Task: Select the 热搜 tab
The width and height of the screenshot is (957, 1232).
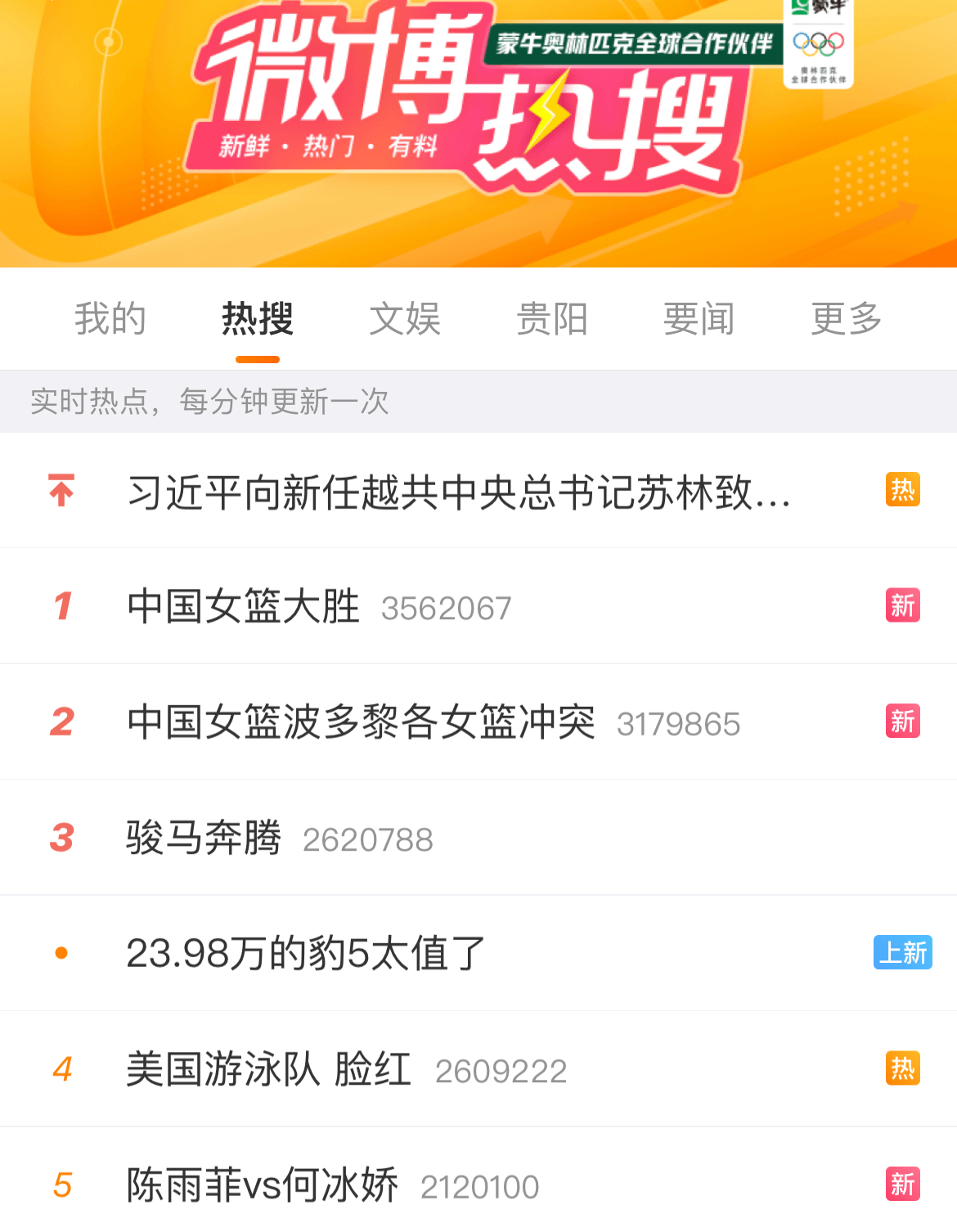Action: 258,319
